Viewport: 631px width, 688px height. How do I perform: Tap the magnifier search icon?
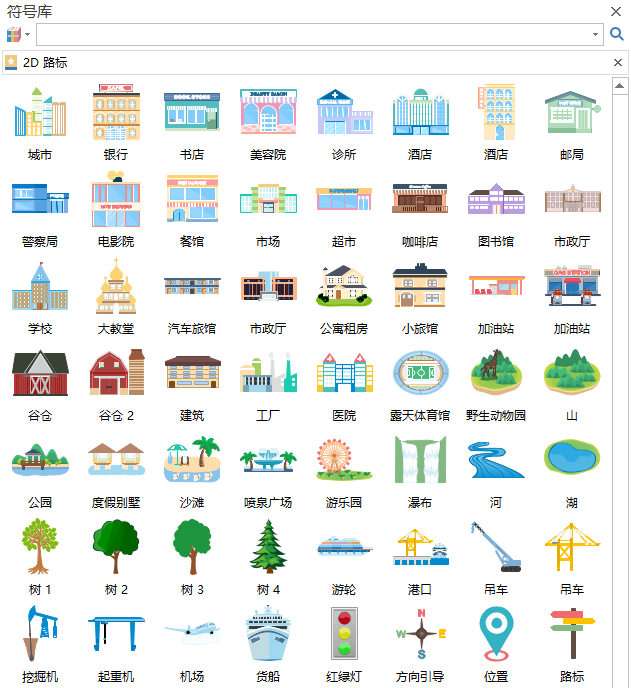click(617, 34)
